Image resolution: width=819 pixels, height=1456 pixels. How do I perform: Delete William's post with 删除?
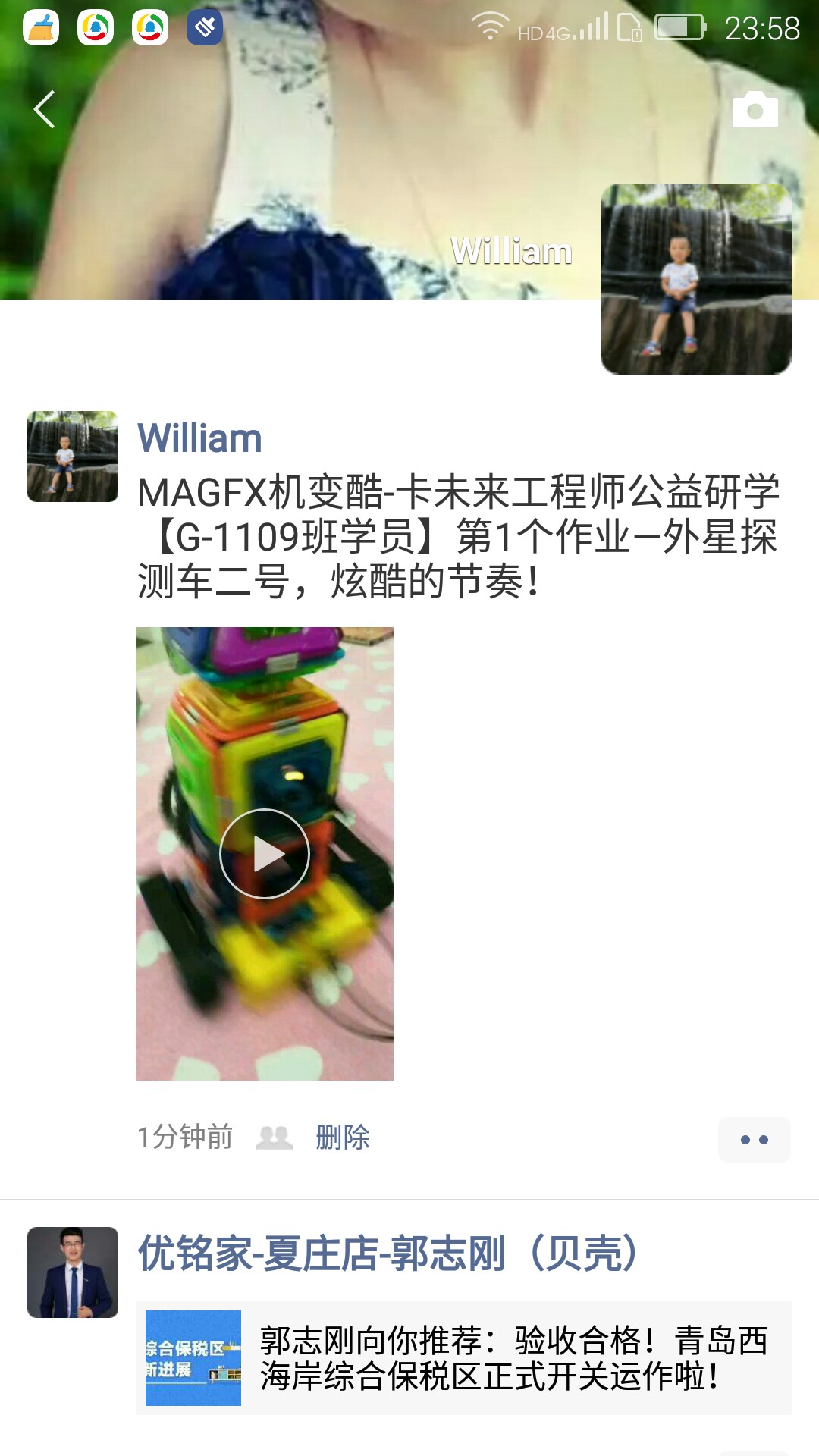(343, 1137)
